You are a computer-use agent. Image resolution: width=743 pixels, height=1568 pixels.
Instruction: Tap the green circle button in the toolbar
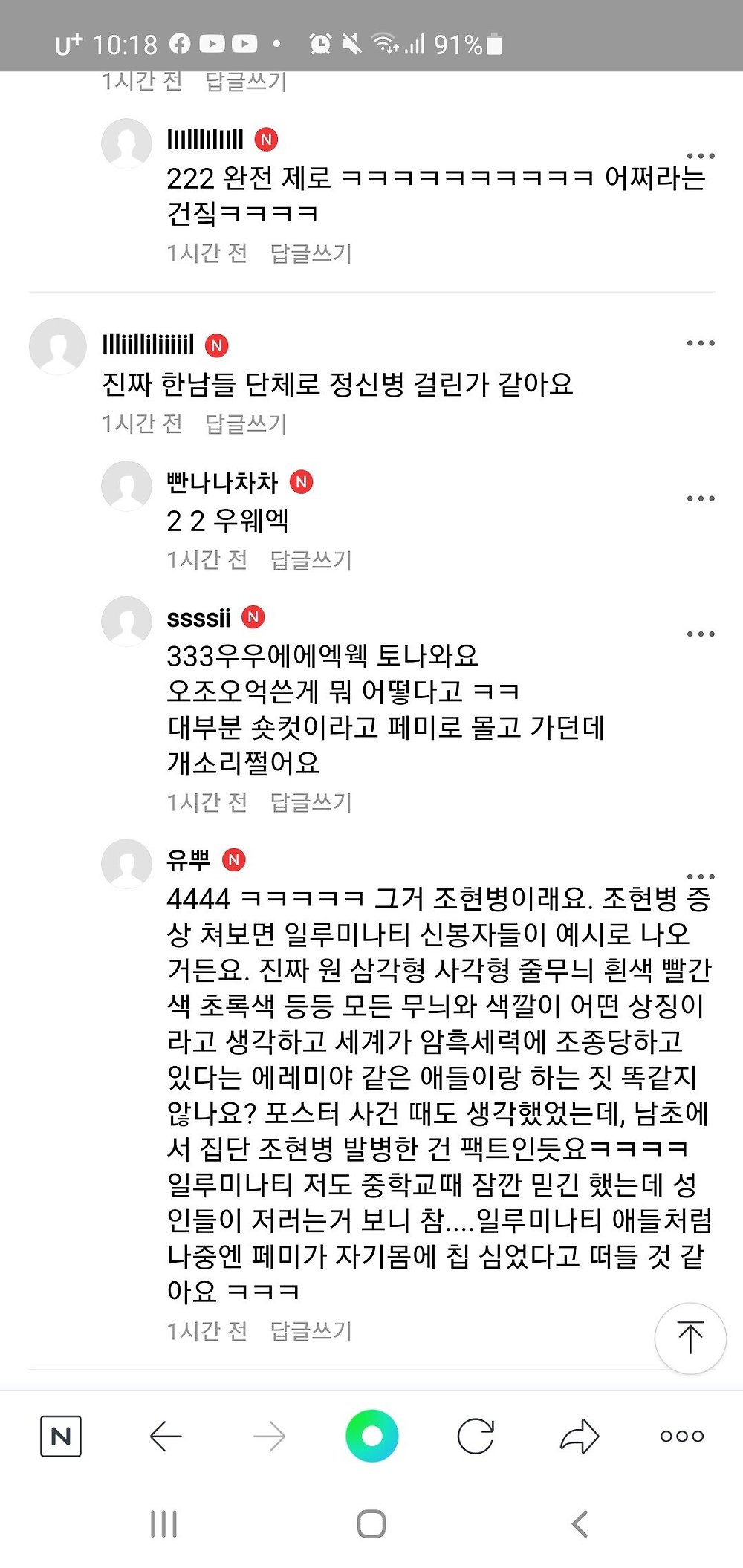click(371, 1436)
